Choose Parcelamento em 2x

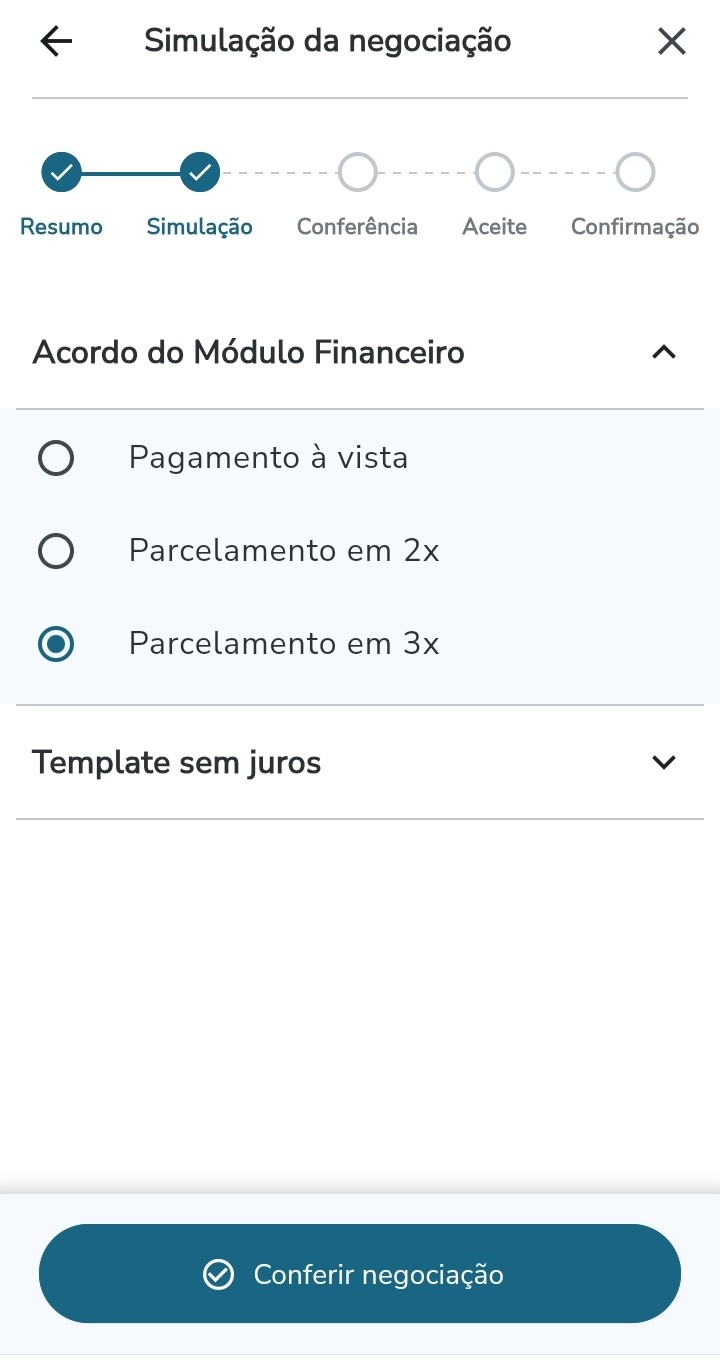56,551
